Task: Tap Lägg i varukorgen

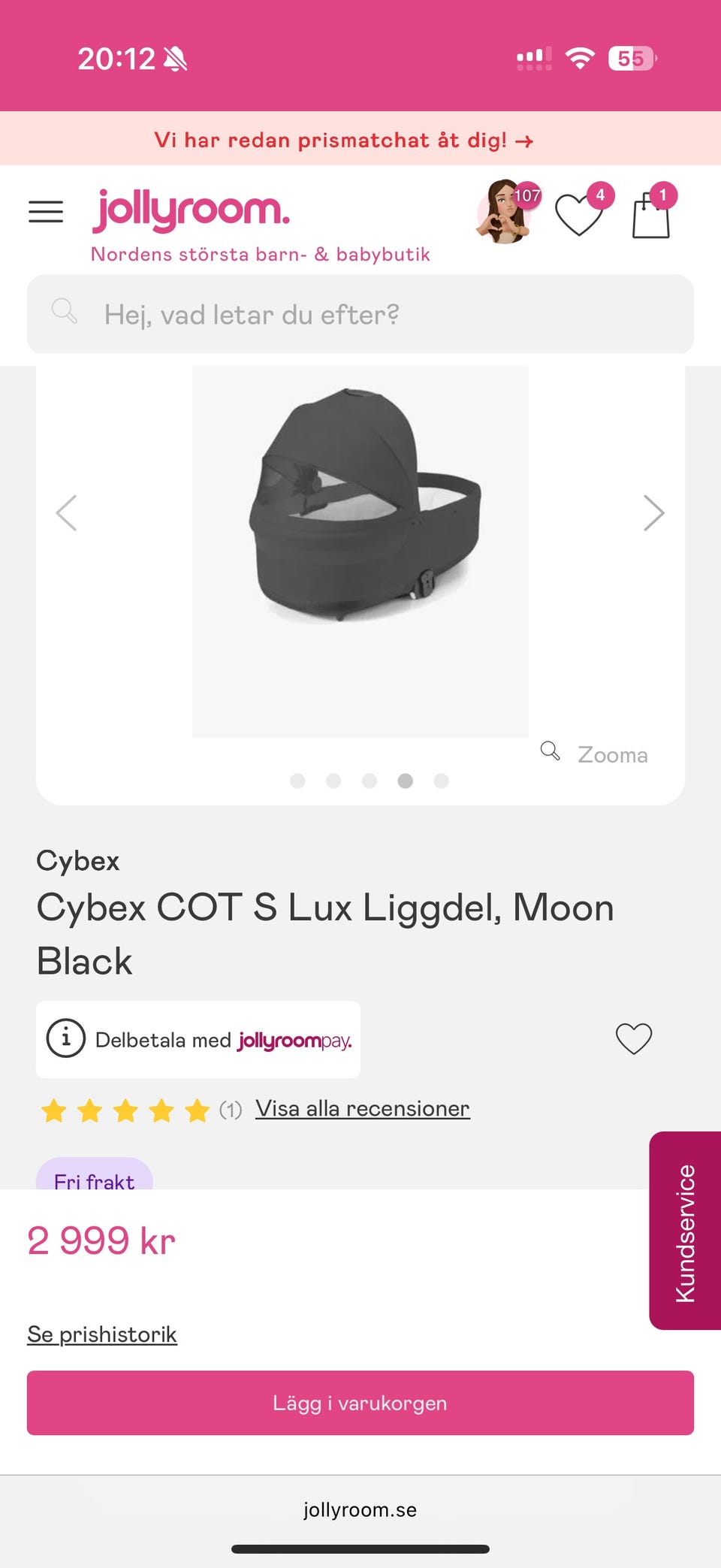Action: pos(360,1403)
